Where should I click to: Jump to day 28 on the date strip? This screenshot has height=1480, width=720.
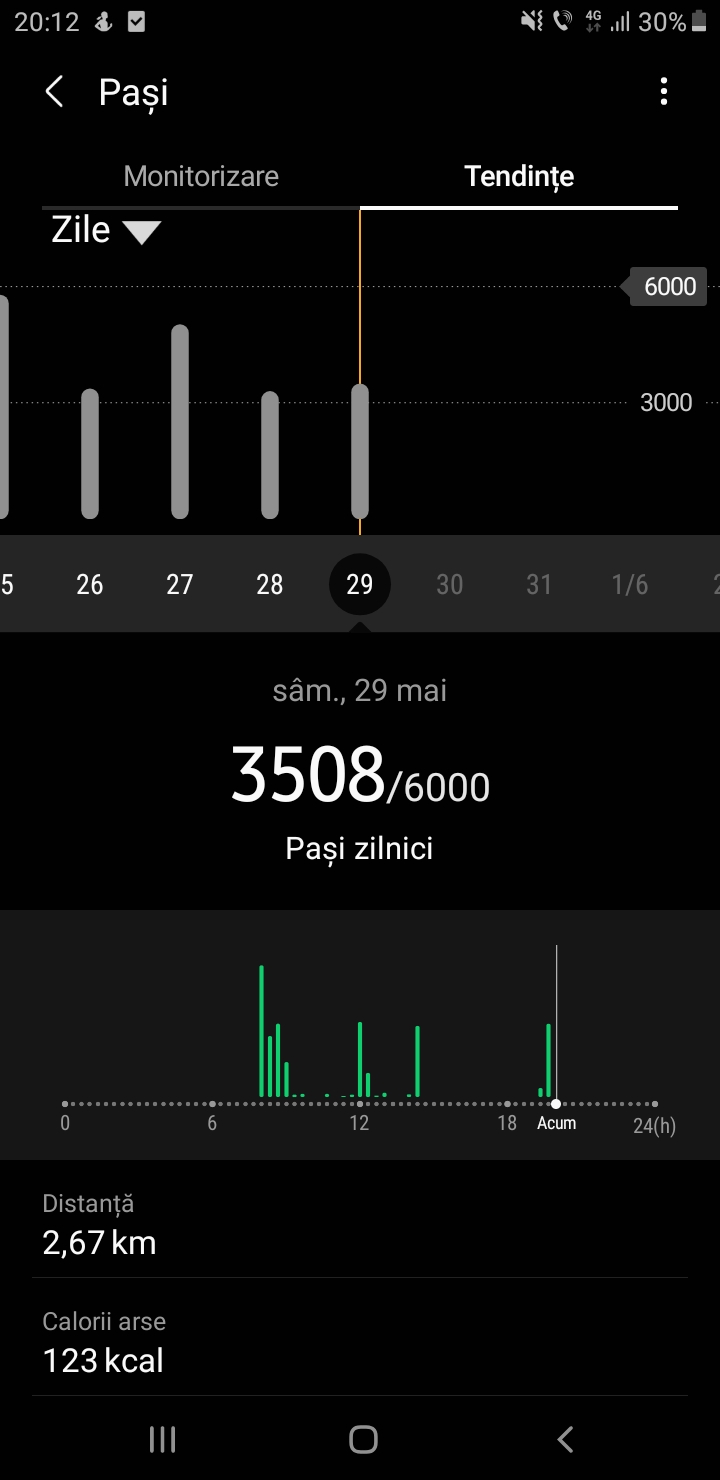click(270, 584)
